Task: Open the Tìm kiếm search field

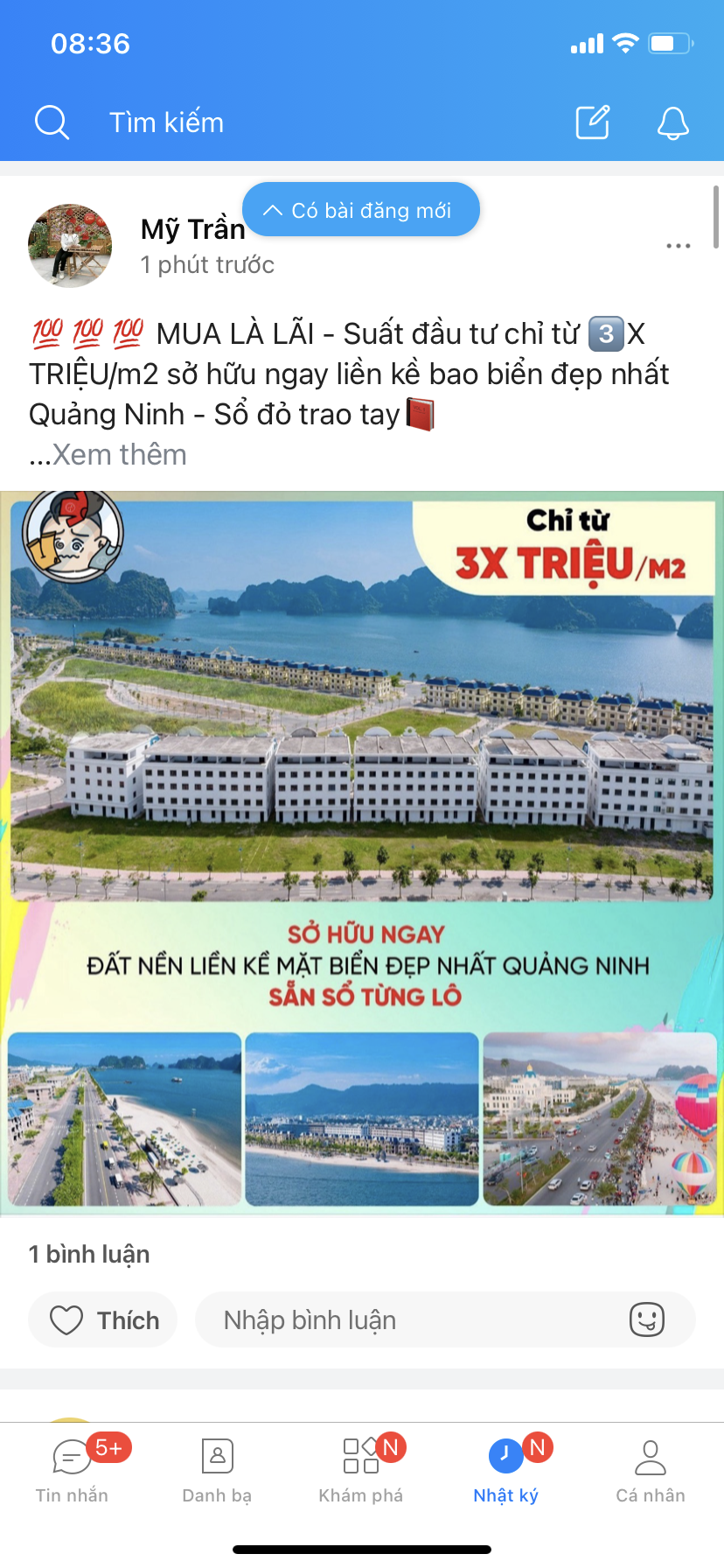Action: pyautogui.click(x=166, y=122)
